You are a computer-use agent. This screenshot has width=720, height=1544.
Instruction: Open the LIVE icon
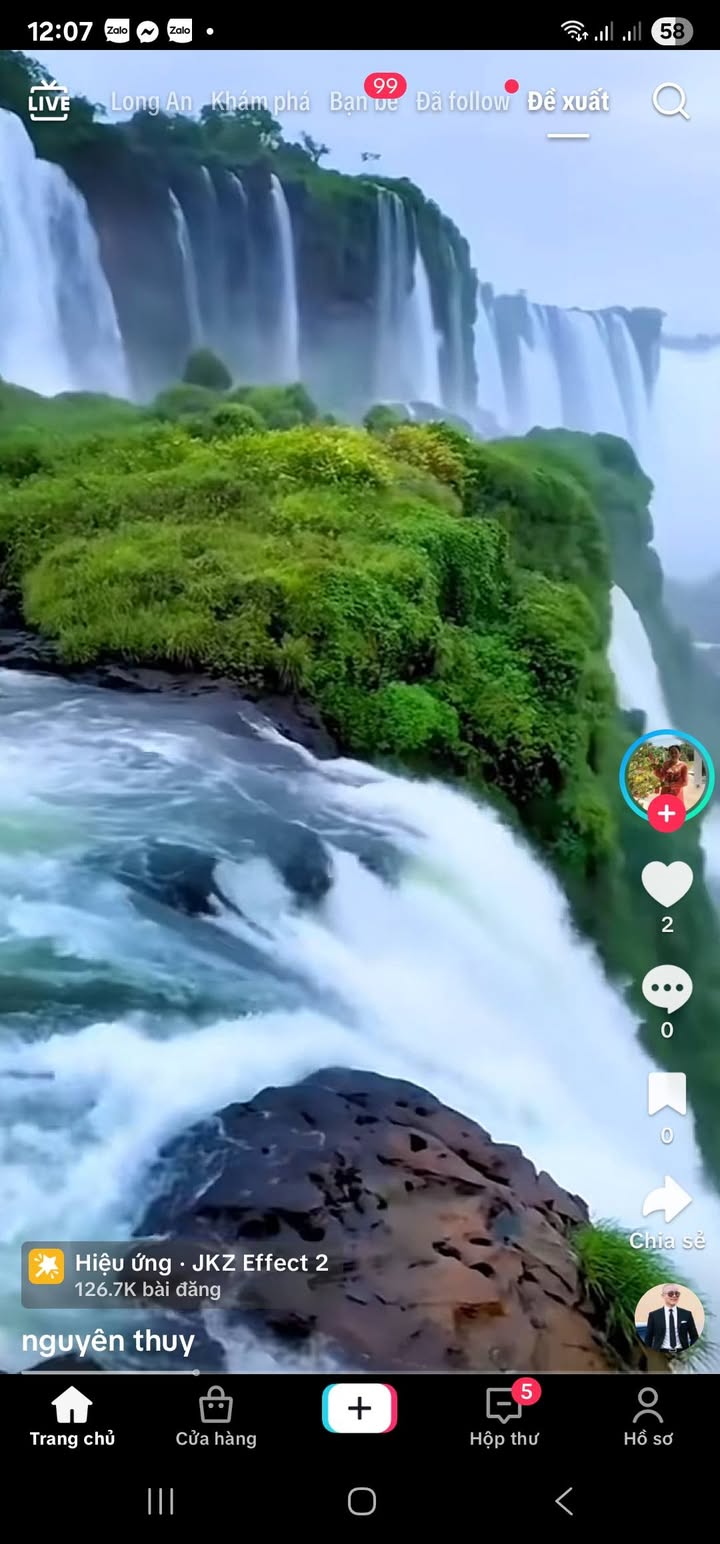coord(48,102)
